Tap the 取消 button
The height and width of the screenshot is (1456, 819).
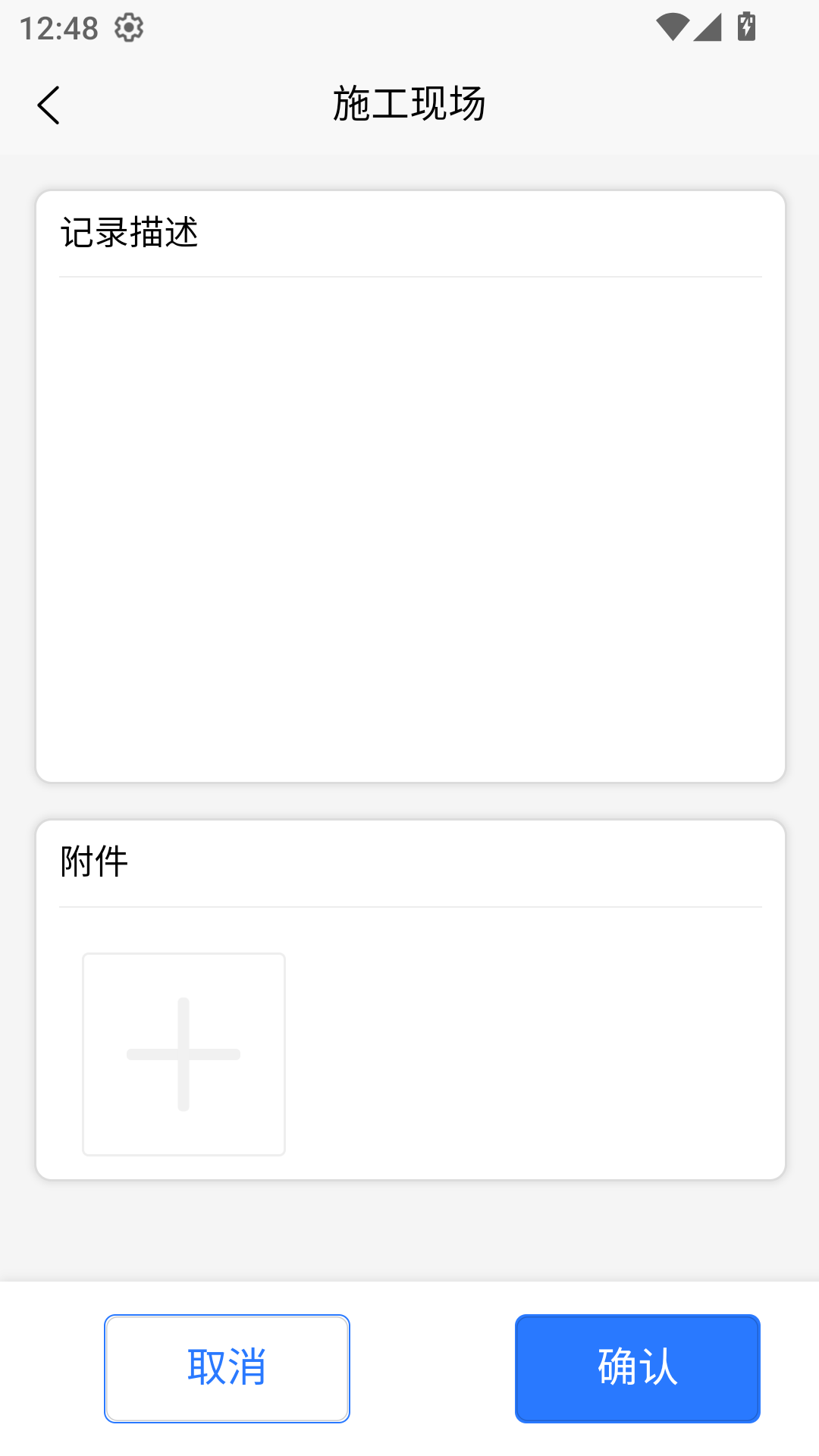coord(227,1368)
